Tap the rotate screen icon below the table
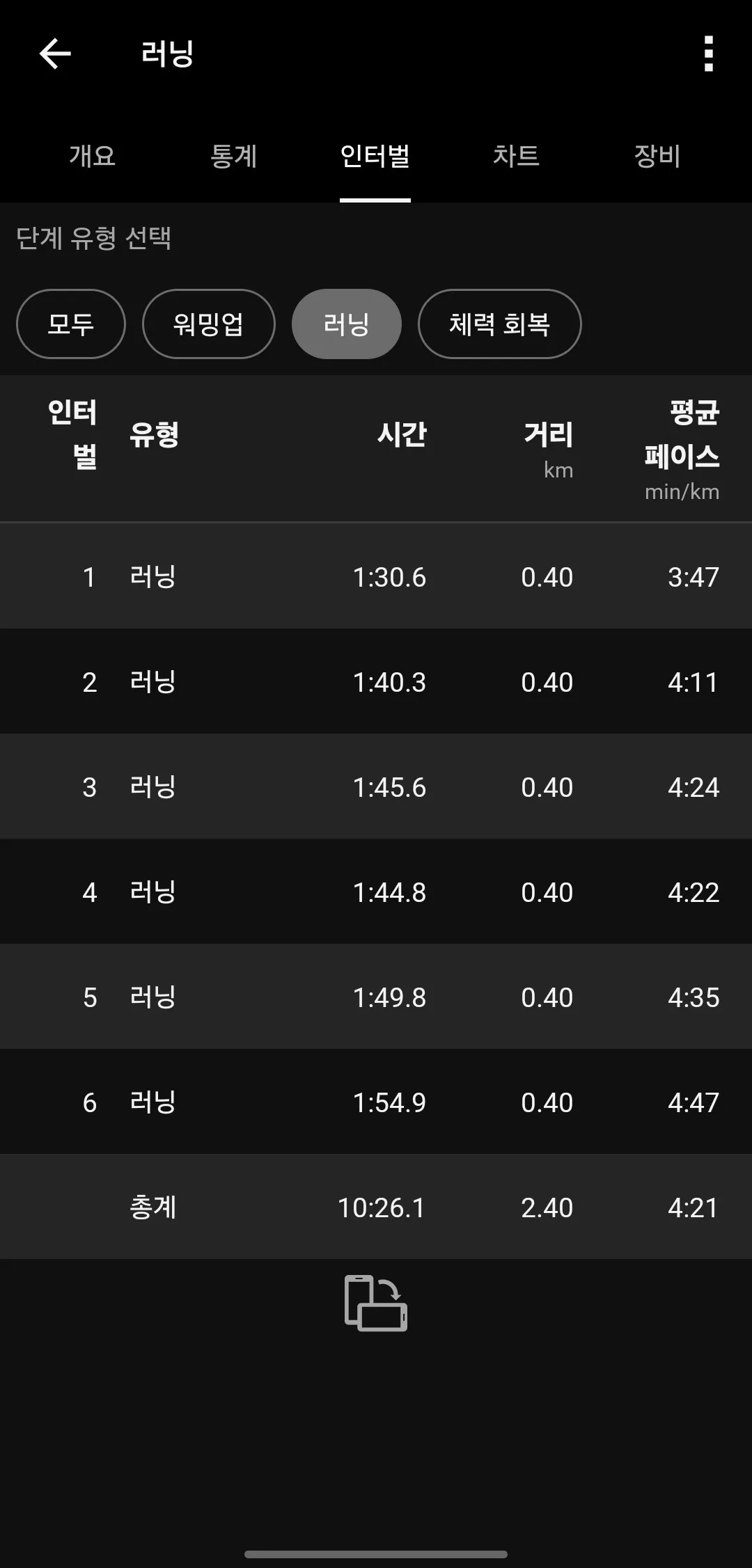 coord(376,1303)
